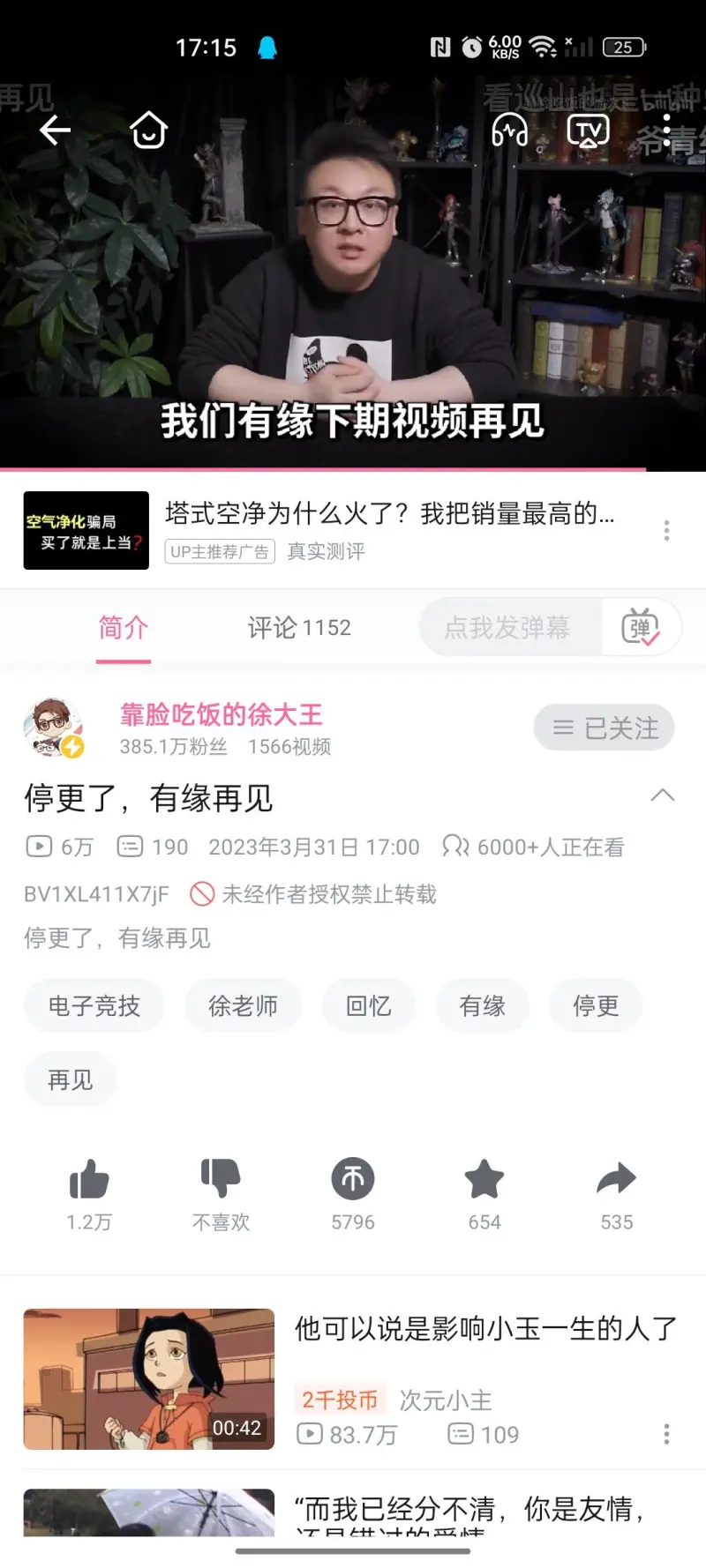This screenshot has height=1568, width=706.
Task: Return to home via the house icon
Action: pyautogui.click(x=148, y=131)
